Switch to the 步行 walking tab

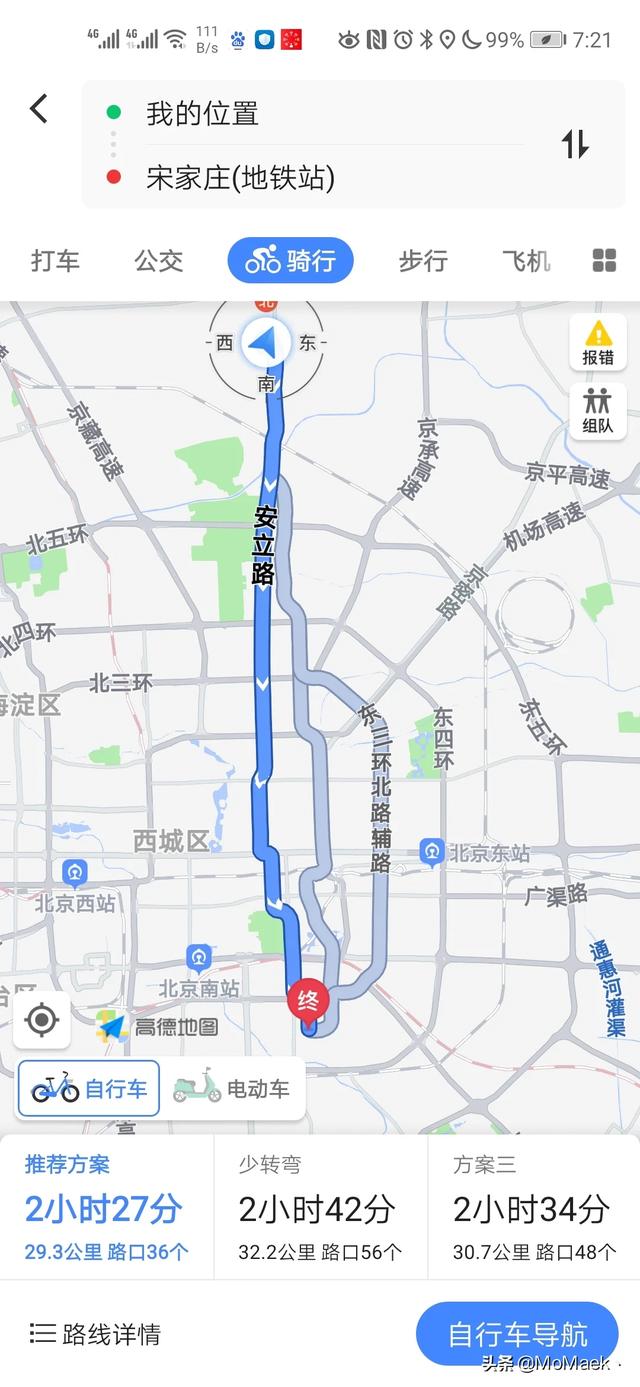click(x=423, y=261)
